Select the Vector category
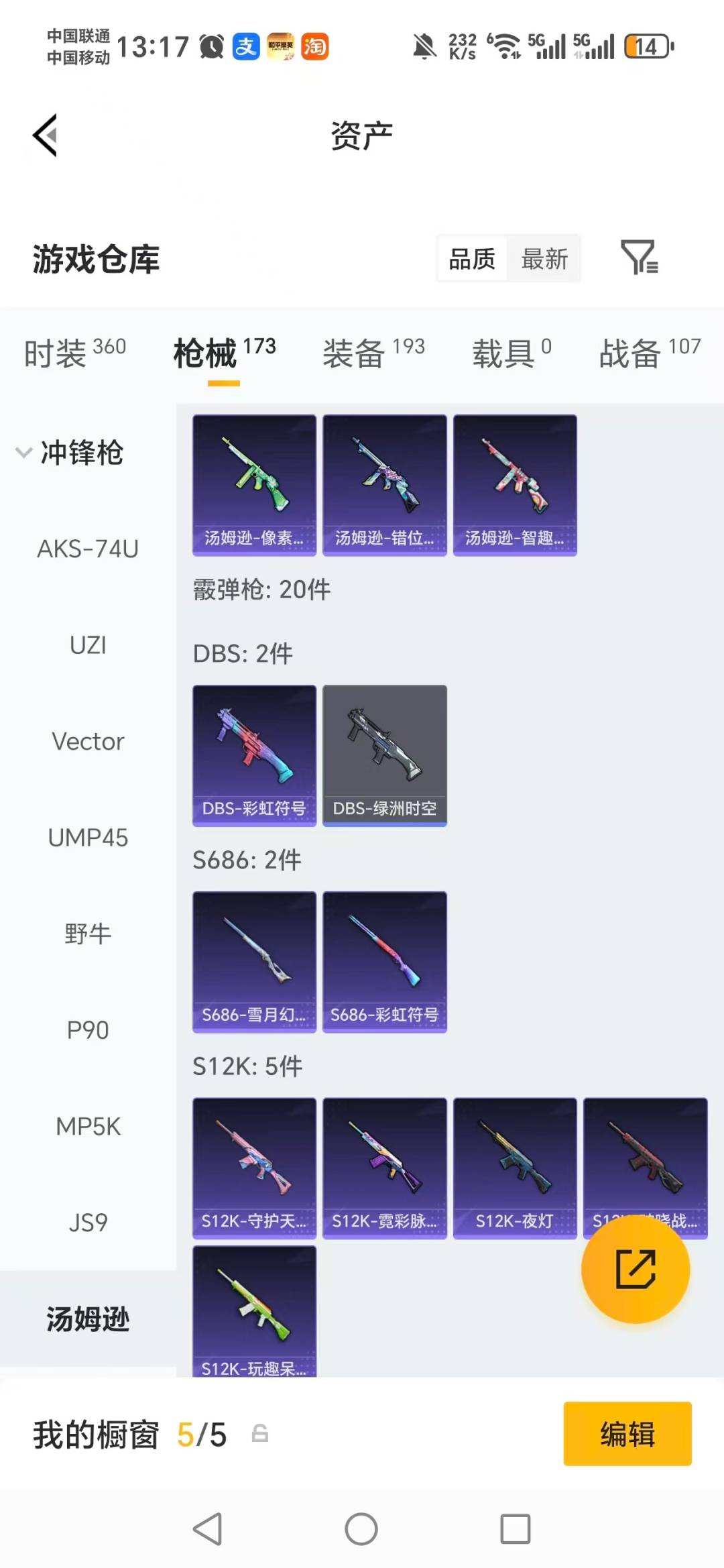This screenshot has width=724, height=1568. [88, 742]
